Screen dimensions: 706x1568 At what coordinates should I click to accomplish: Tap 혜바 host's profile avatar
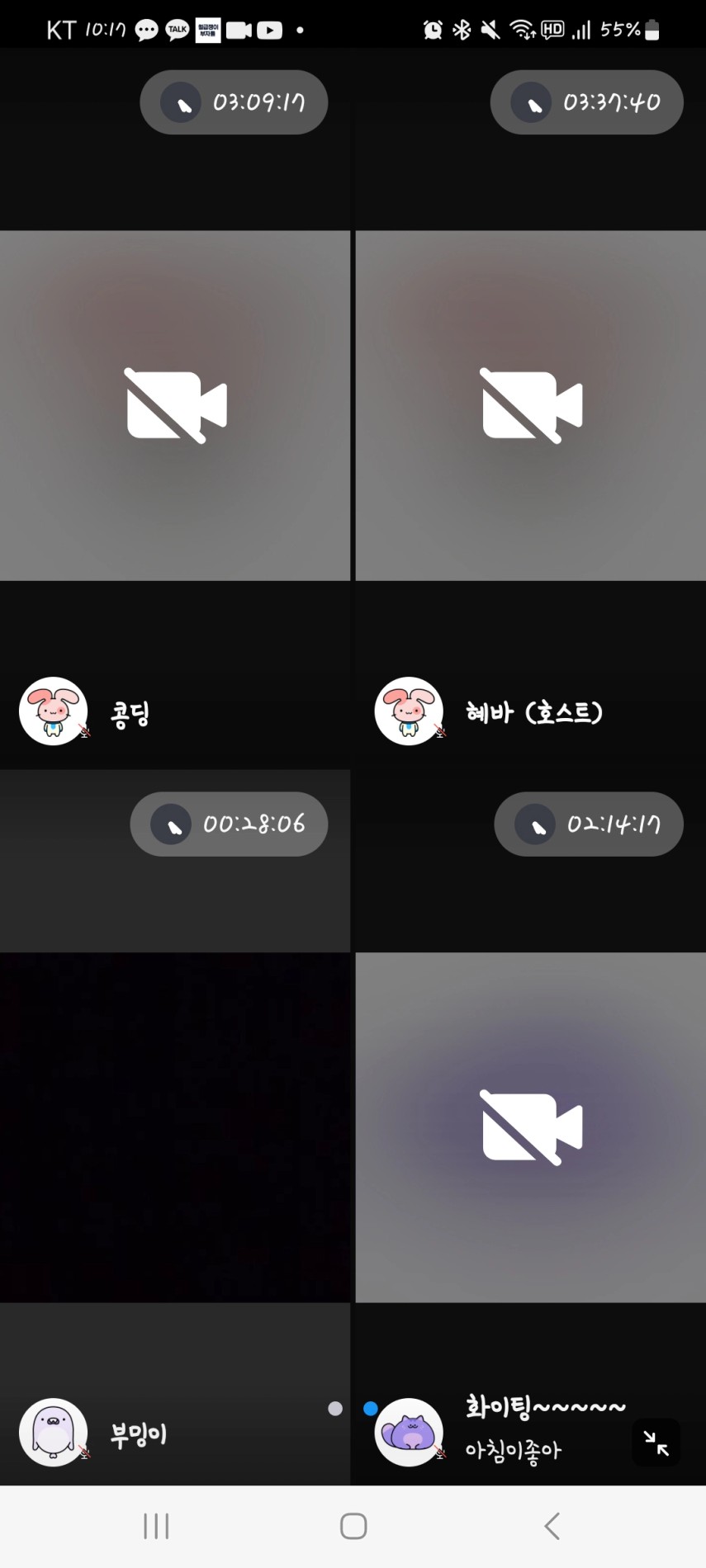409,711
